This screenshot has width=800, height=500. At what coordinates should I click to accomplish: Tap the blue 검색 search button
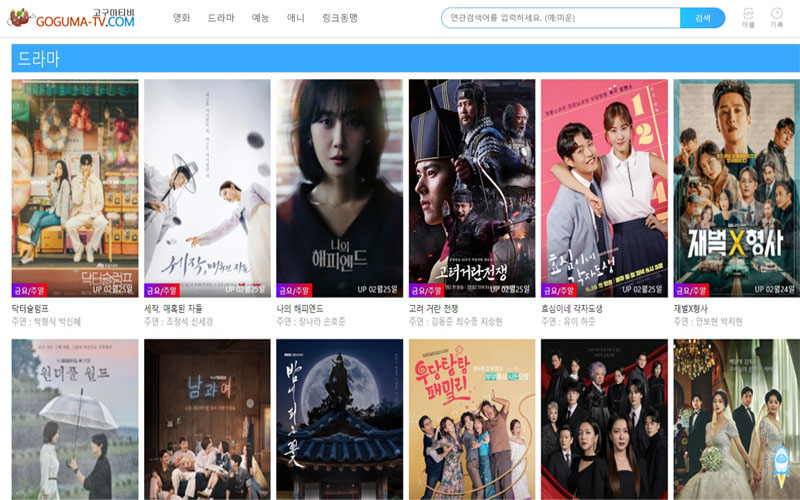702,18
